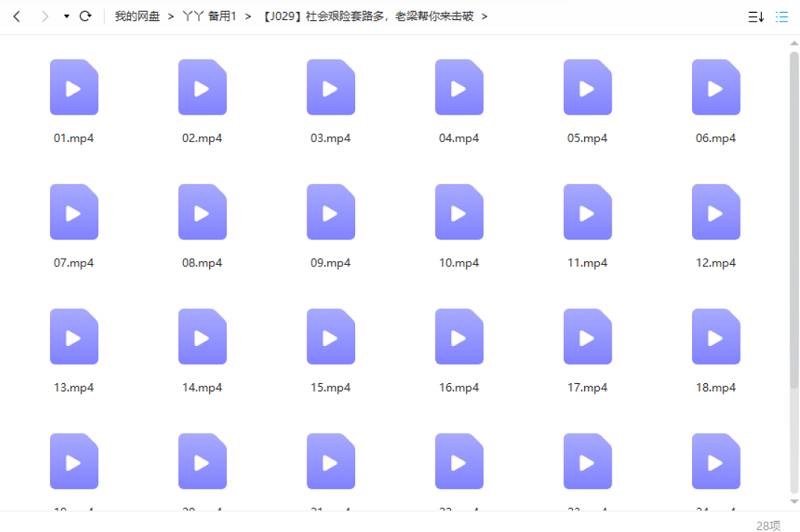Viewport: 800px width, 532px height.
Task: Switch file view mode to list
Action: [782, 16]
